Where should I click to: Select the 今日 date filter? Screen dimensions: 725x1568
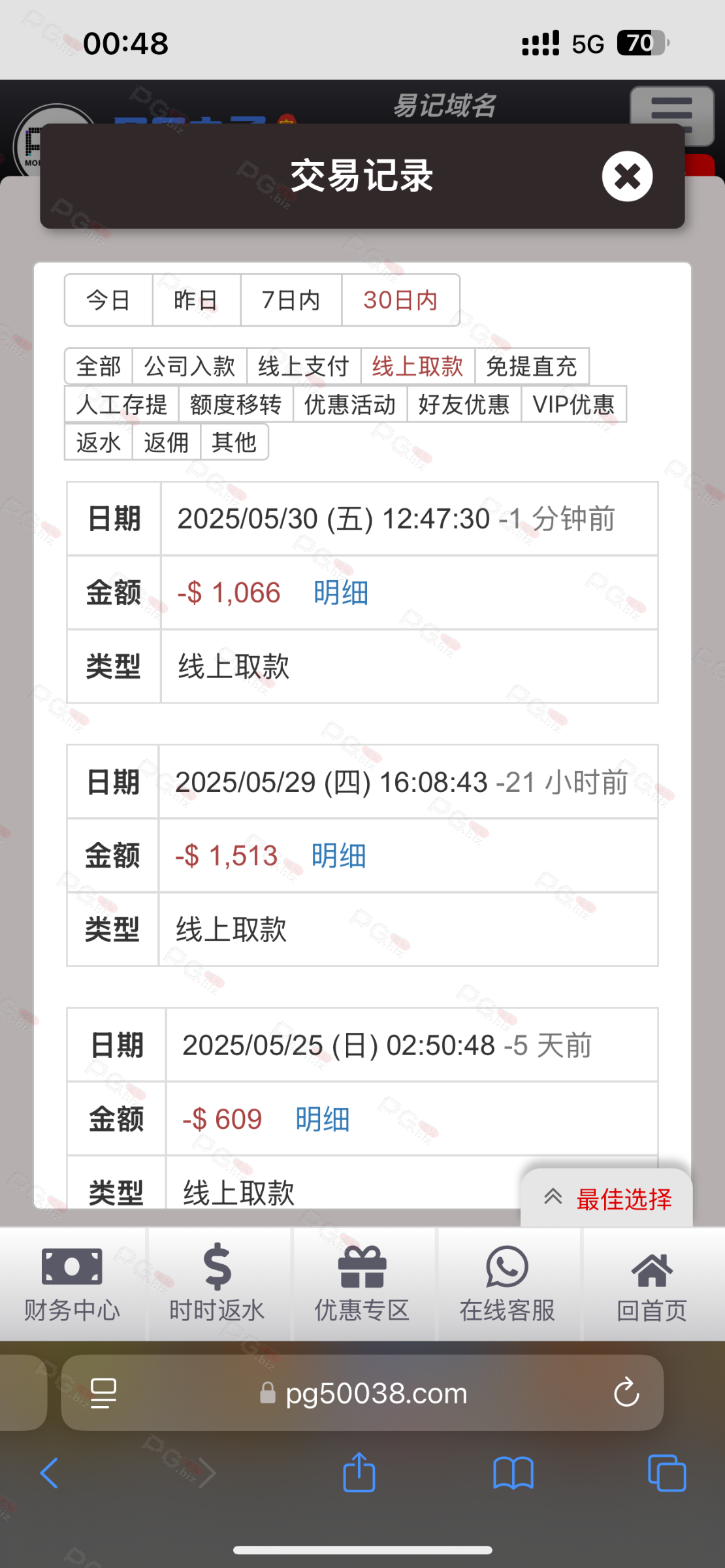coord(108,300)
